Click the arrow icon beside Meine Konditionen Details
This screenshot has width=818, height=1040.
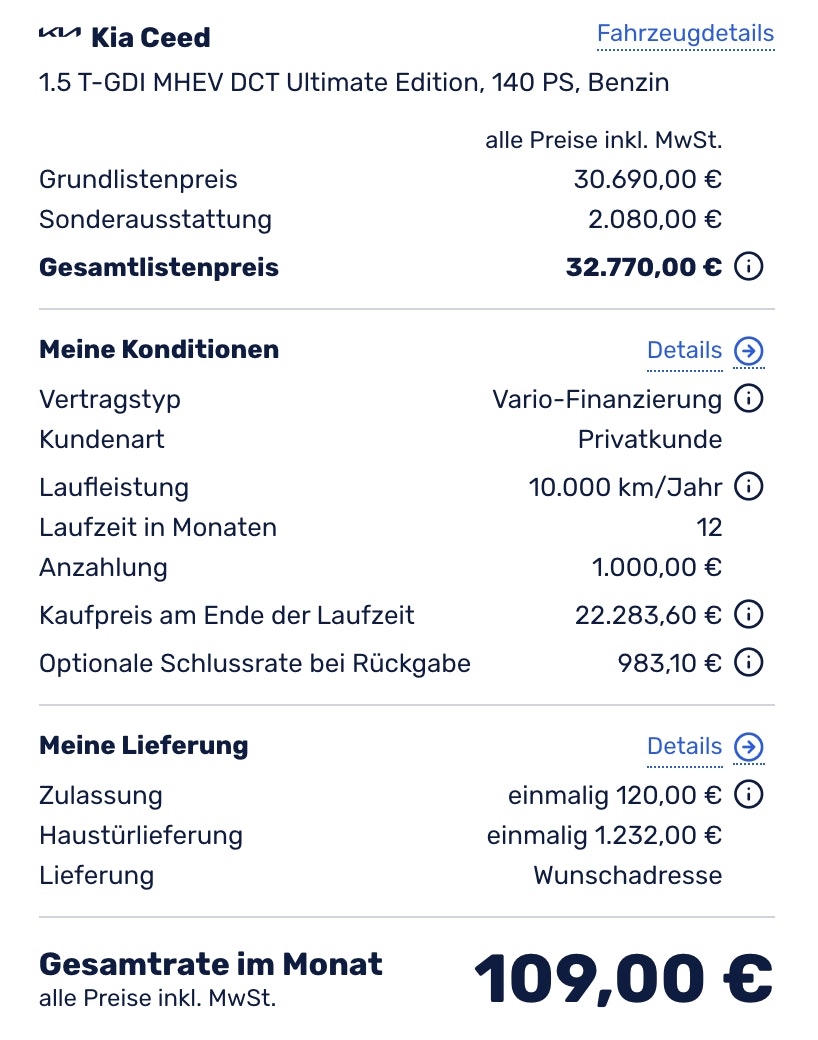tap(748, 350)
